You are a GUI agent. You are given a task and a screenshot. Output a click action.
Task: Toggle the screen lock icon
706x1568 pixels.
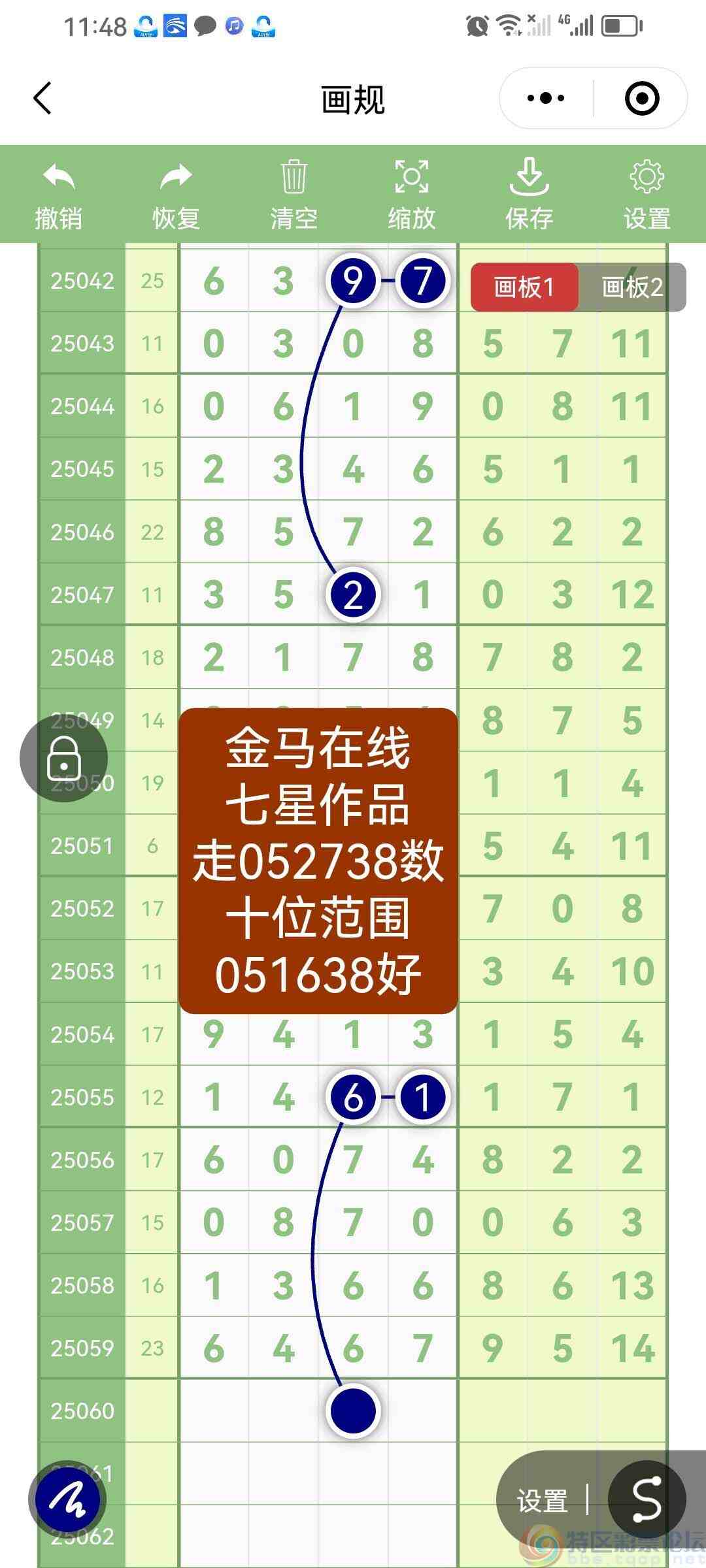(65, 758)
